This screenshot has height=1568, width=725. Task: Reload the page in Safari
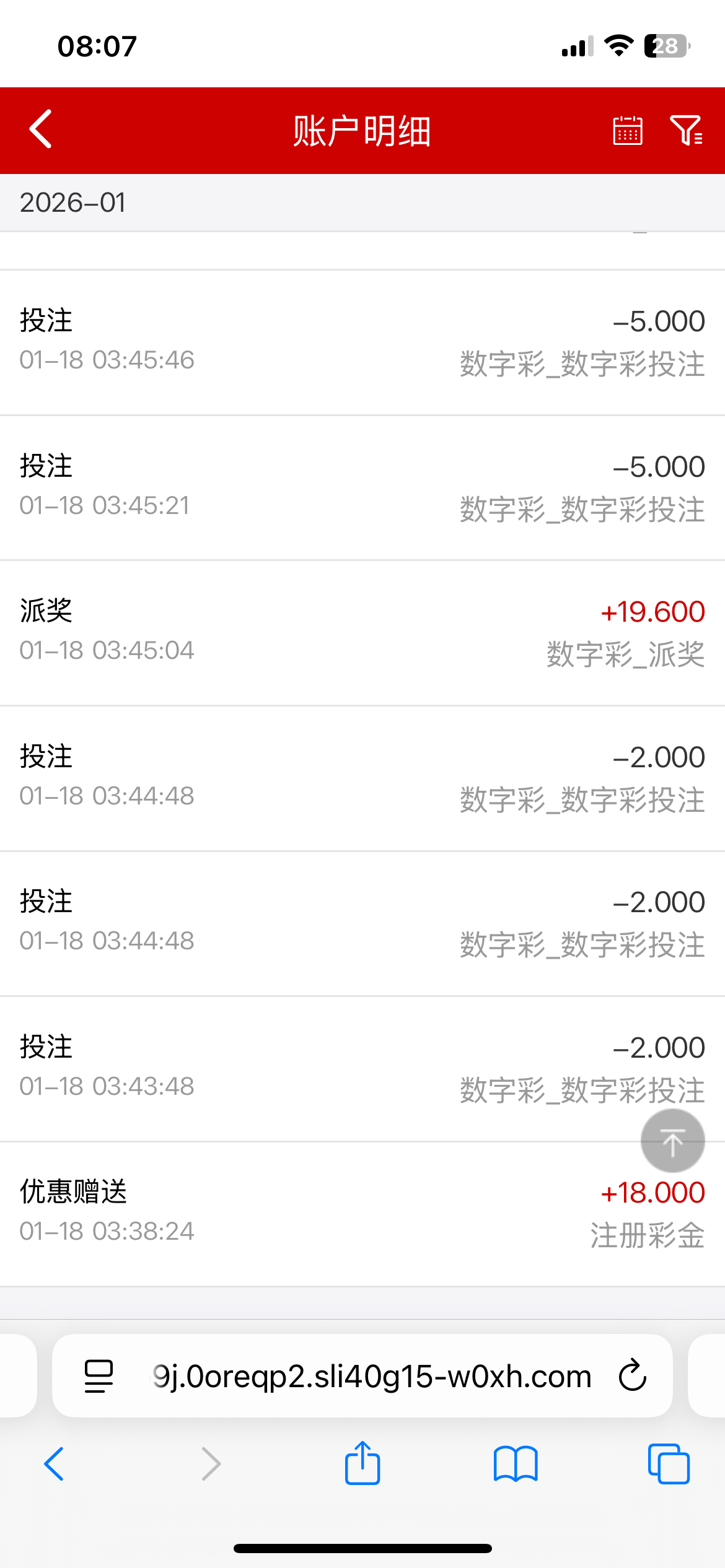coord(633,1375)
